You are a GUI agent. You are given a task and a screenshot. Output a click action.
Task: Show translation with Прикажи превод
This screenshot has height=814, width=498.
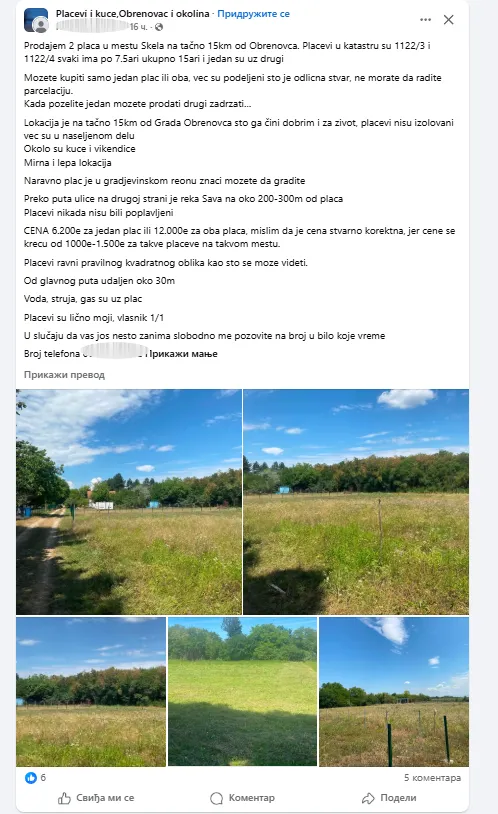64,375
